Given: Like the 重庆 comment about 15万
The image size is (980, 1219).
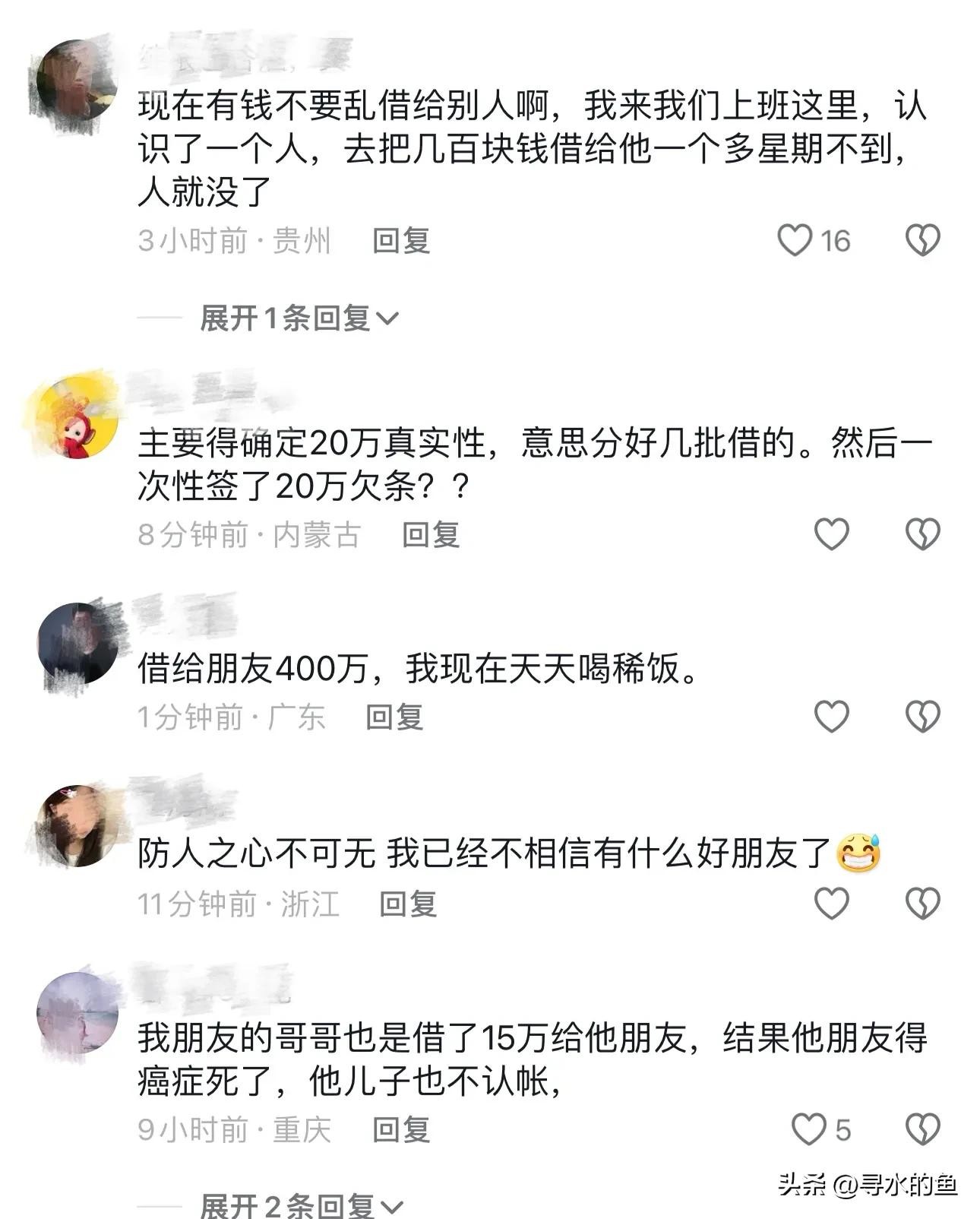Looking at the screenshot, I should (x=809, y=1130).
